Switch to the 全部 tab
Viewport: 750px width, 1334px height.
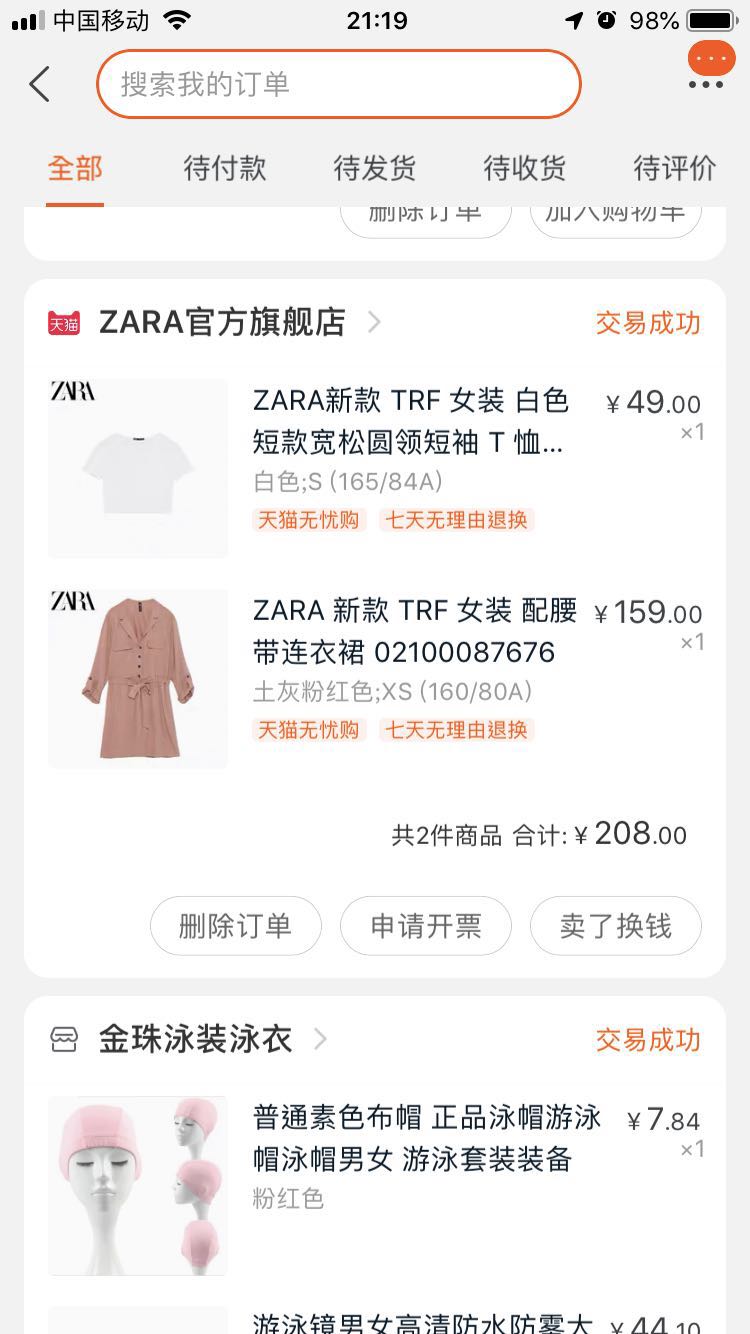(75, 168)
